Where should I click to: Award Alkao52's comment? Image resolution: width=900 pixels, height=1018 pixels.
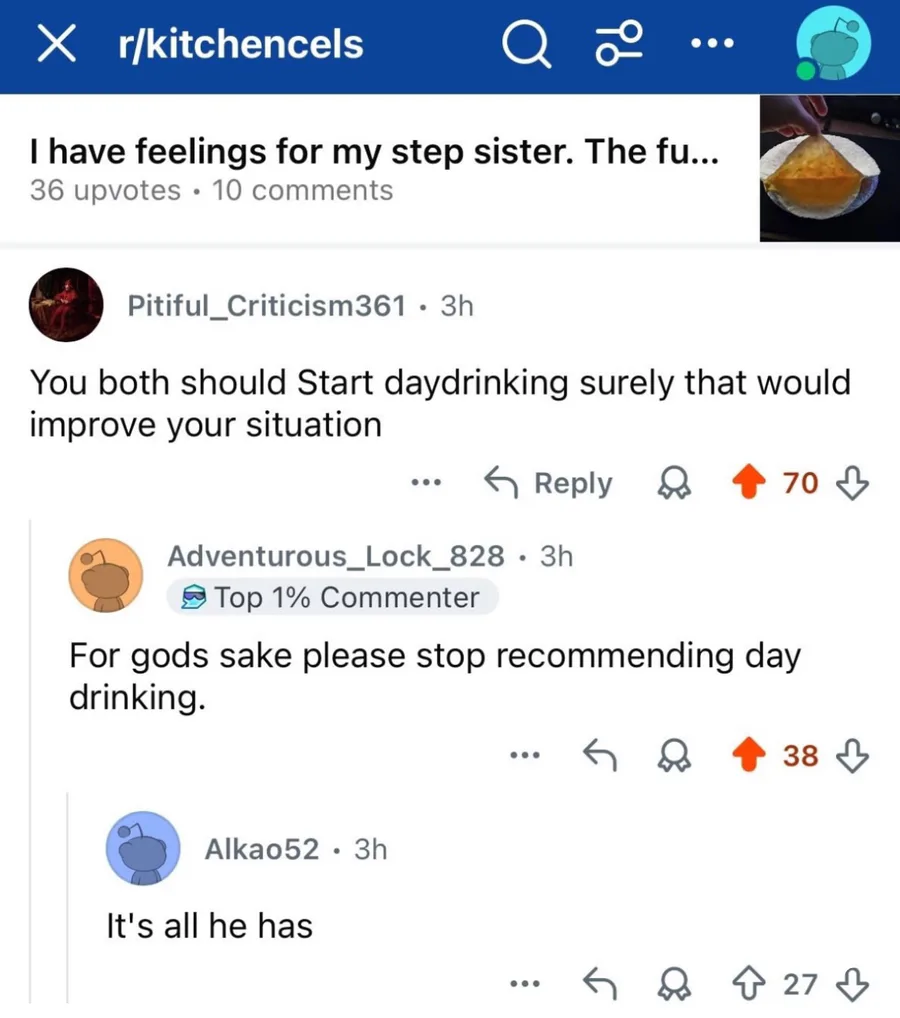coord(667,984)
